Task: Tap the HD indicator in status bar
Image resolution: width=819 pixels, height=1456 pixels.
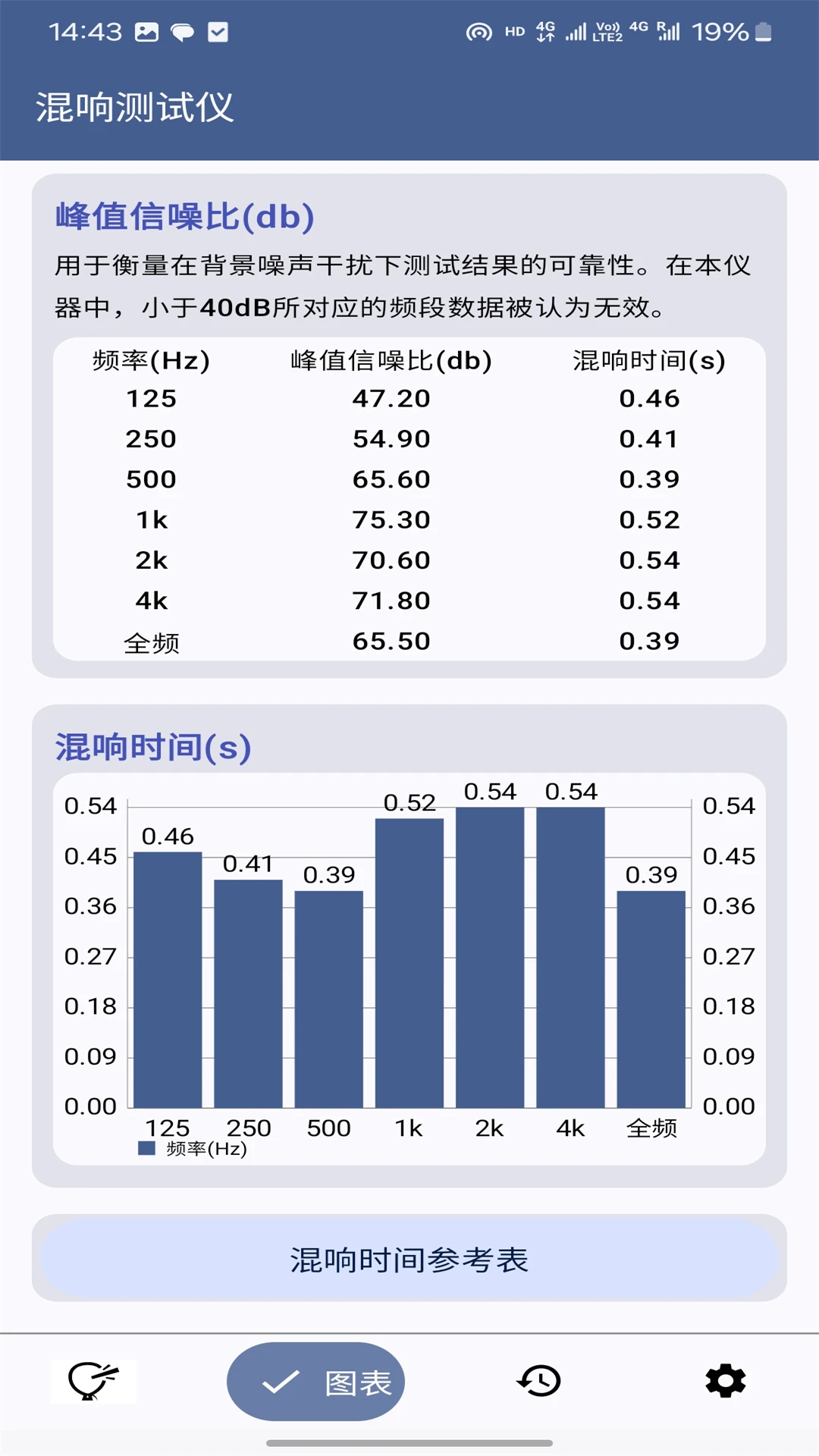Action: coord(514,30)
